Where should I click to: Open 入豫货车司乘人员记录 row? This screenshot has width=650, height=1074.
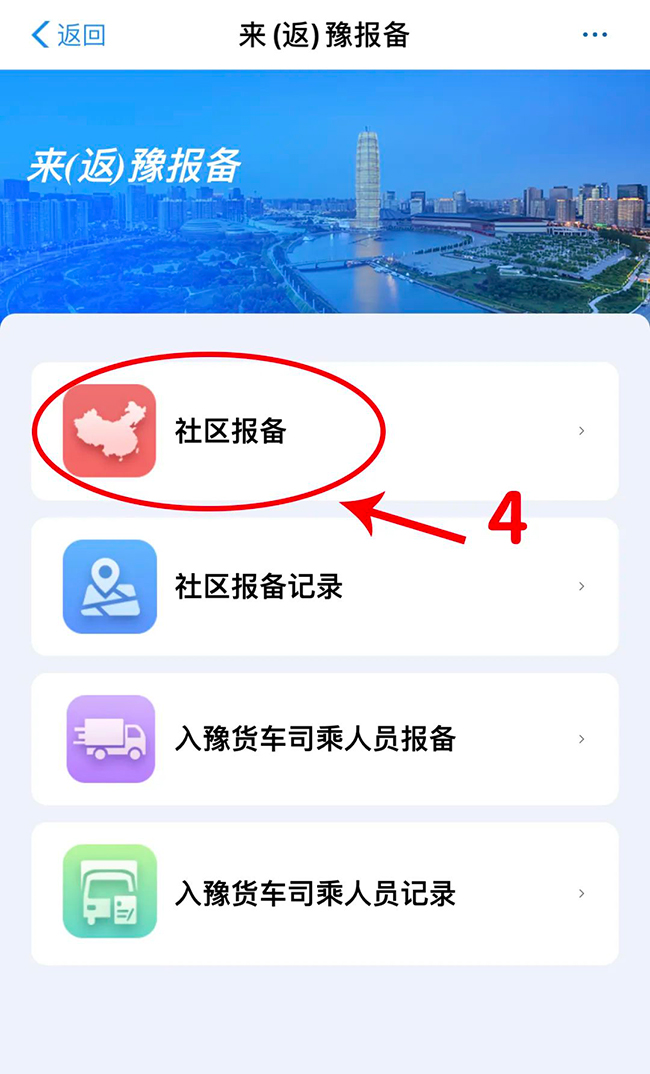click(324, 894)
